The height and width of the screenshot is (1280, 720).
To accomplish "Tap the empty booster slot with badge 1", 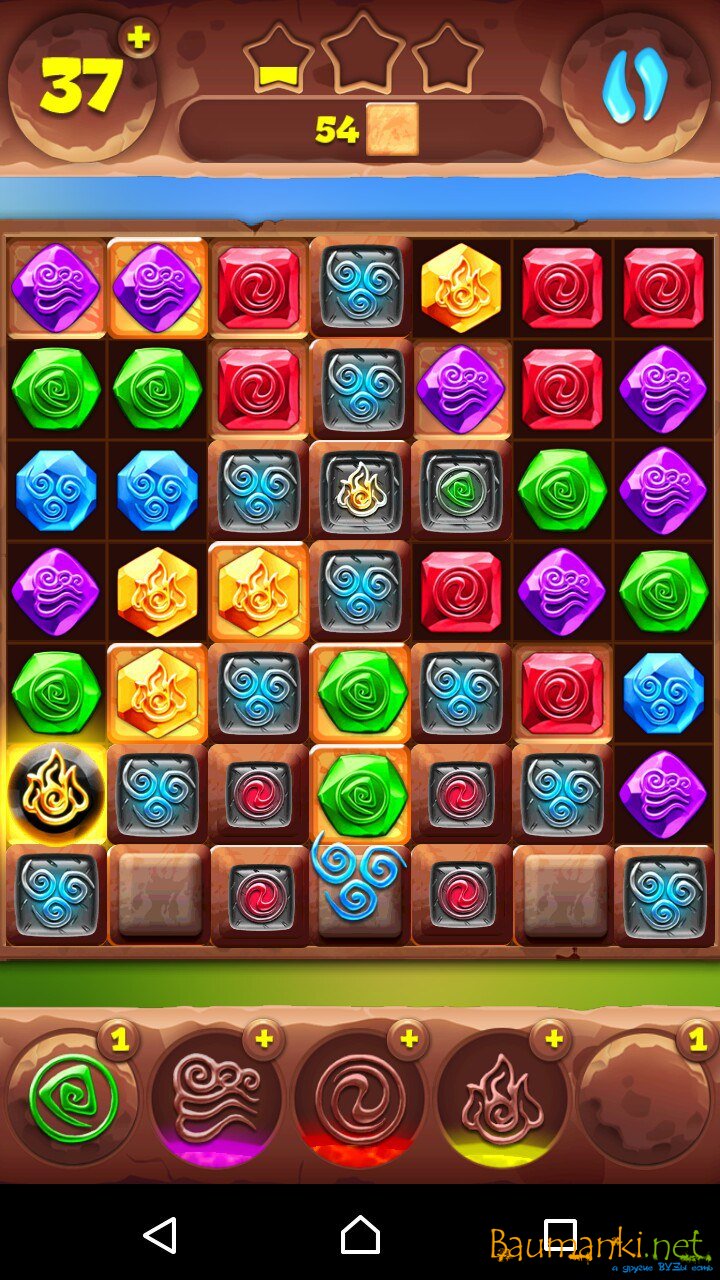I will coord(645,1100).
